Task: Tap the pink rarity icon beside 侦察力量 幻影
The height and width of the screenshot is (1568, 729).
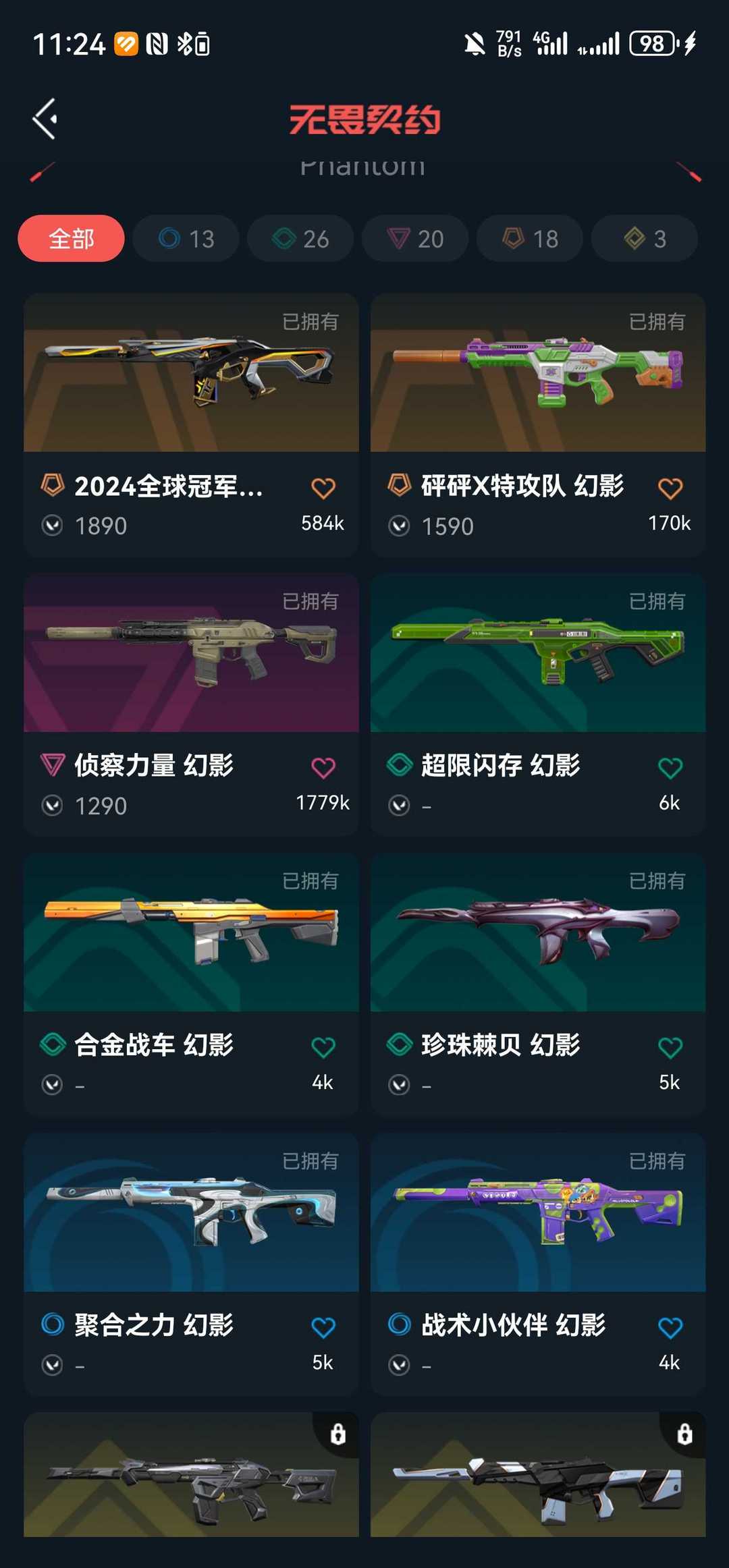Action: coord(51,765)
